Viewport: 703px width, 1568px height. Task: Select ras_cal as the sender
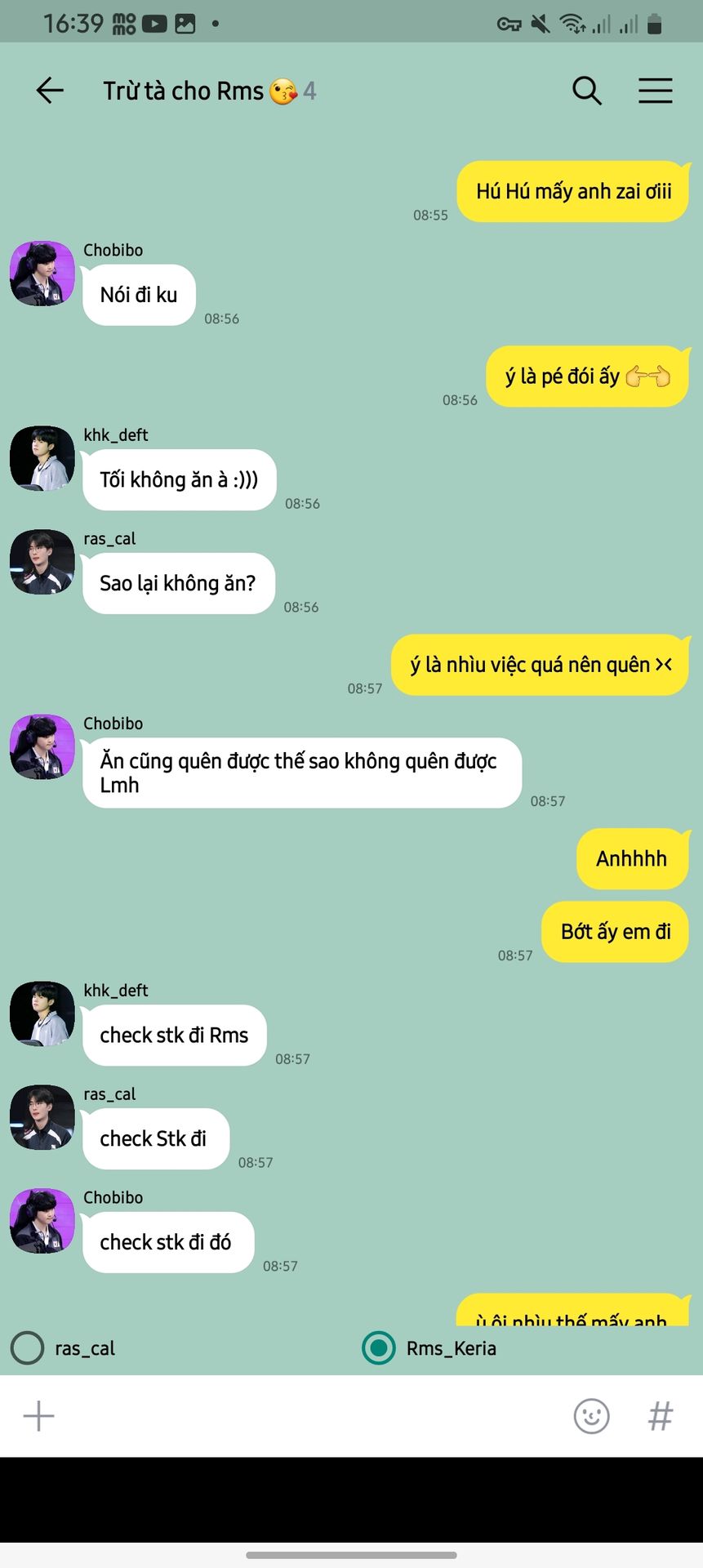(x=28, y=1348)
